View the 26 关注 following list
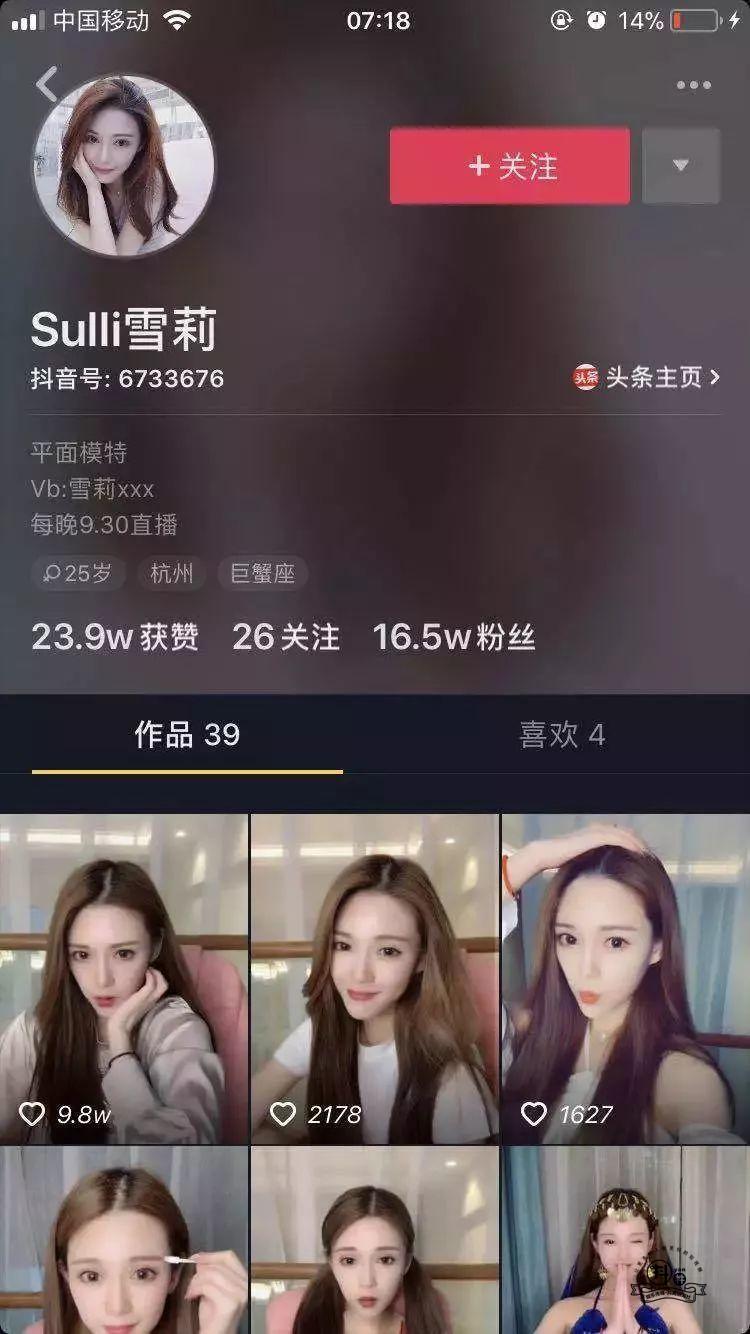This screenshot has height=1334, width=750. click(x=286, y=637)
